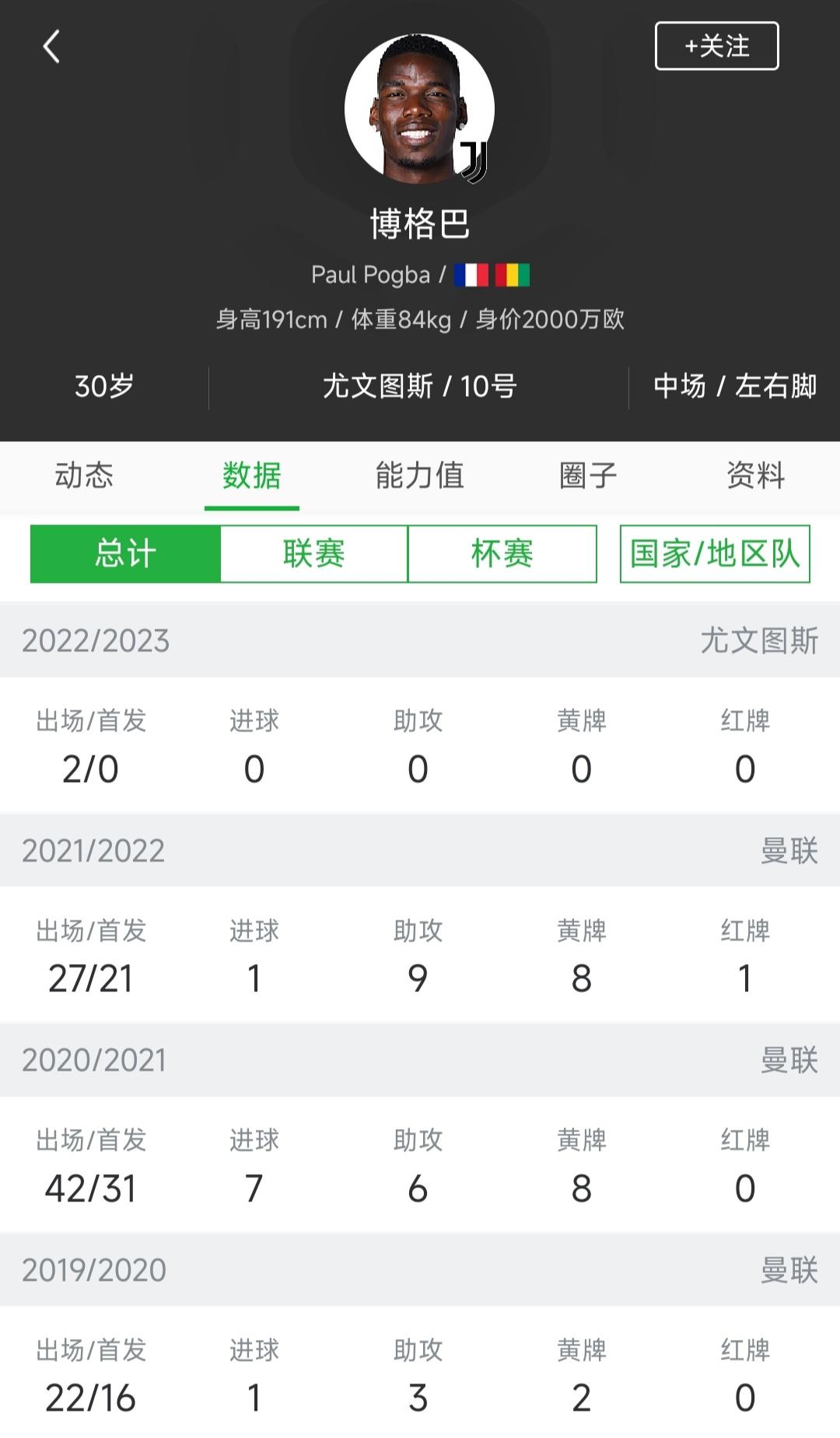The image size is (840, 1438).
Task: Switch to the 动态 tab
Action: coord(84,475)
